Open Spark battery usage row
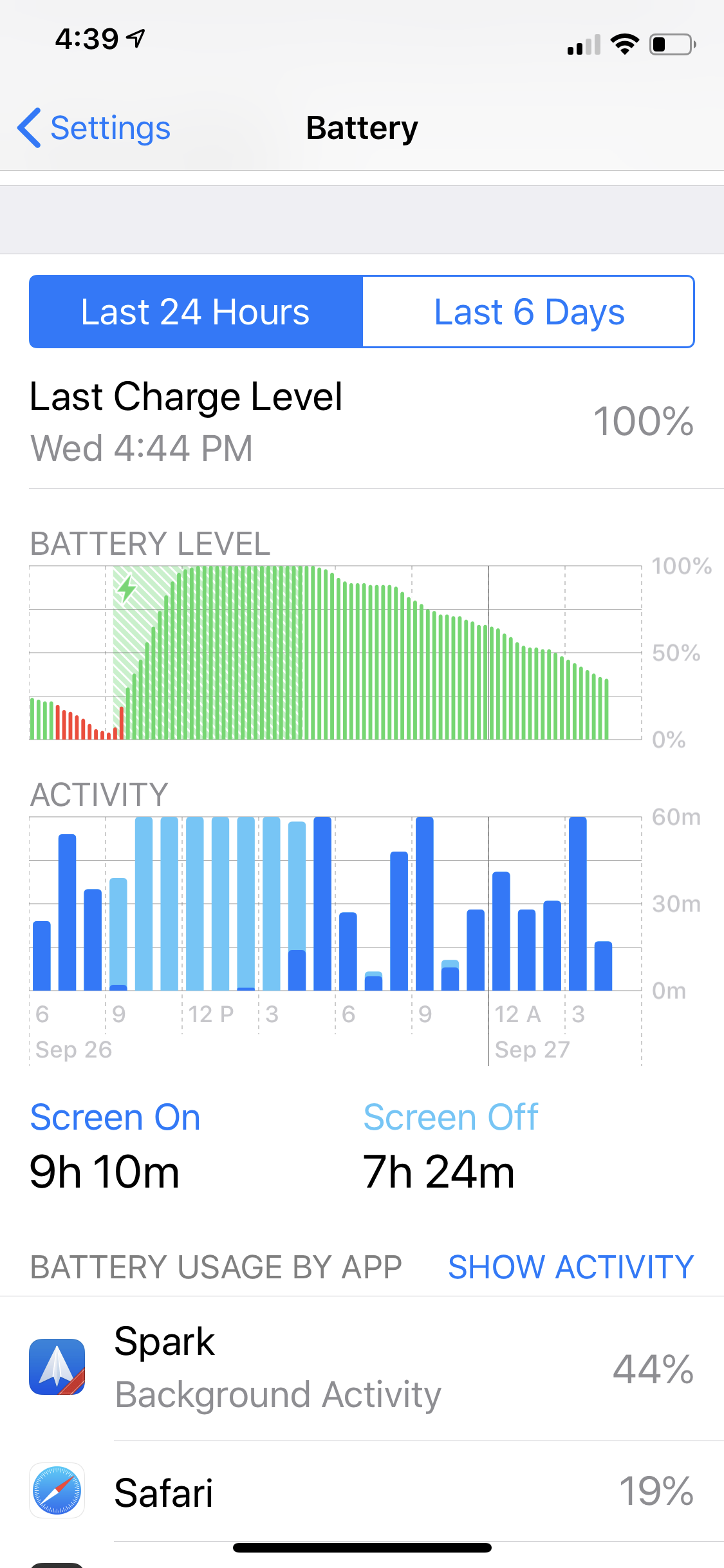This screenshot has height=1568, width=724. (x=362, y=1368)
